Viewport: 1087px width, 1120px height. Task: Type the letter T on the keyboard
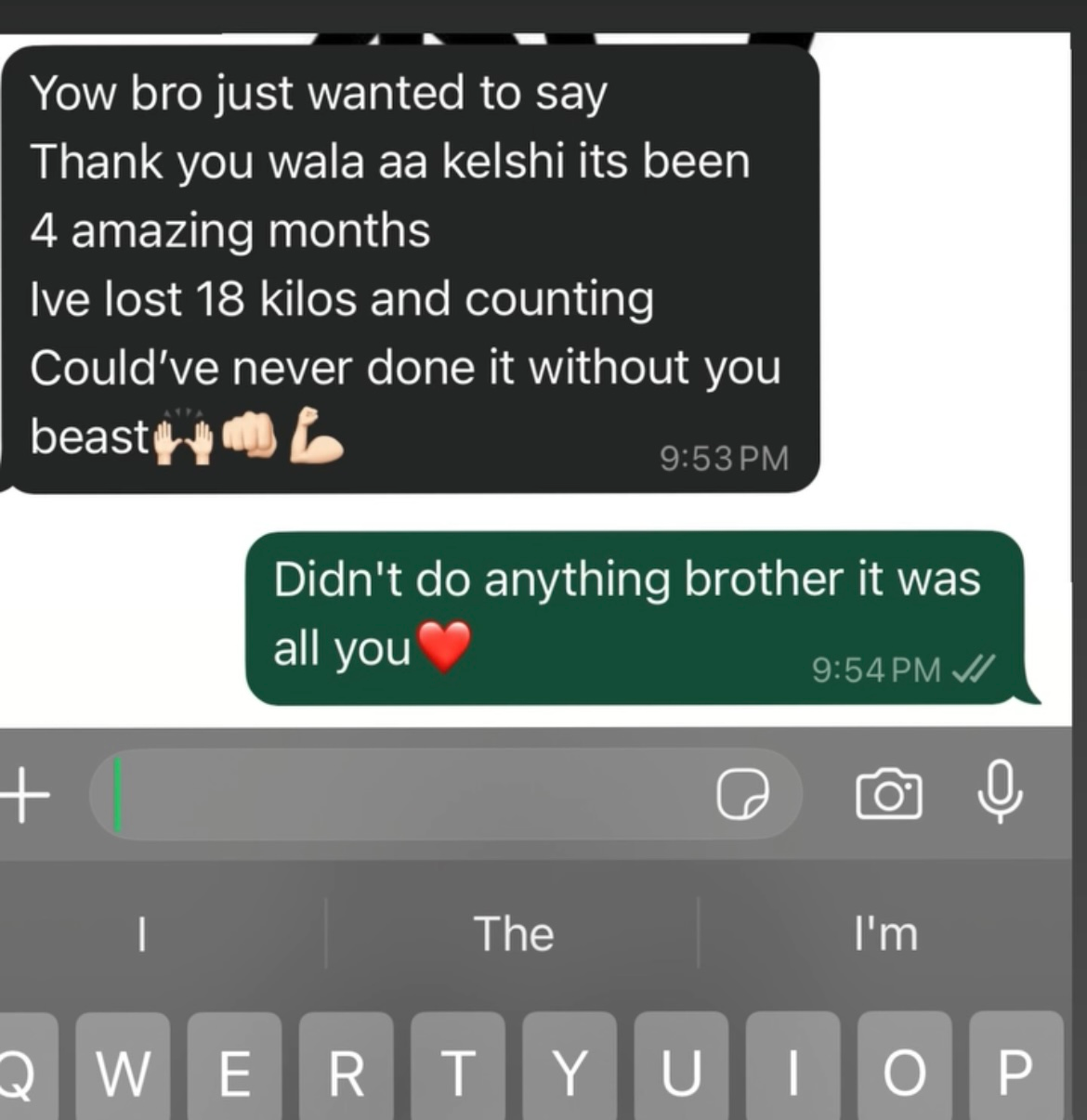(458, 1070)
